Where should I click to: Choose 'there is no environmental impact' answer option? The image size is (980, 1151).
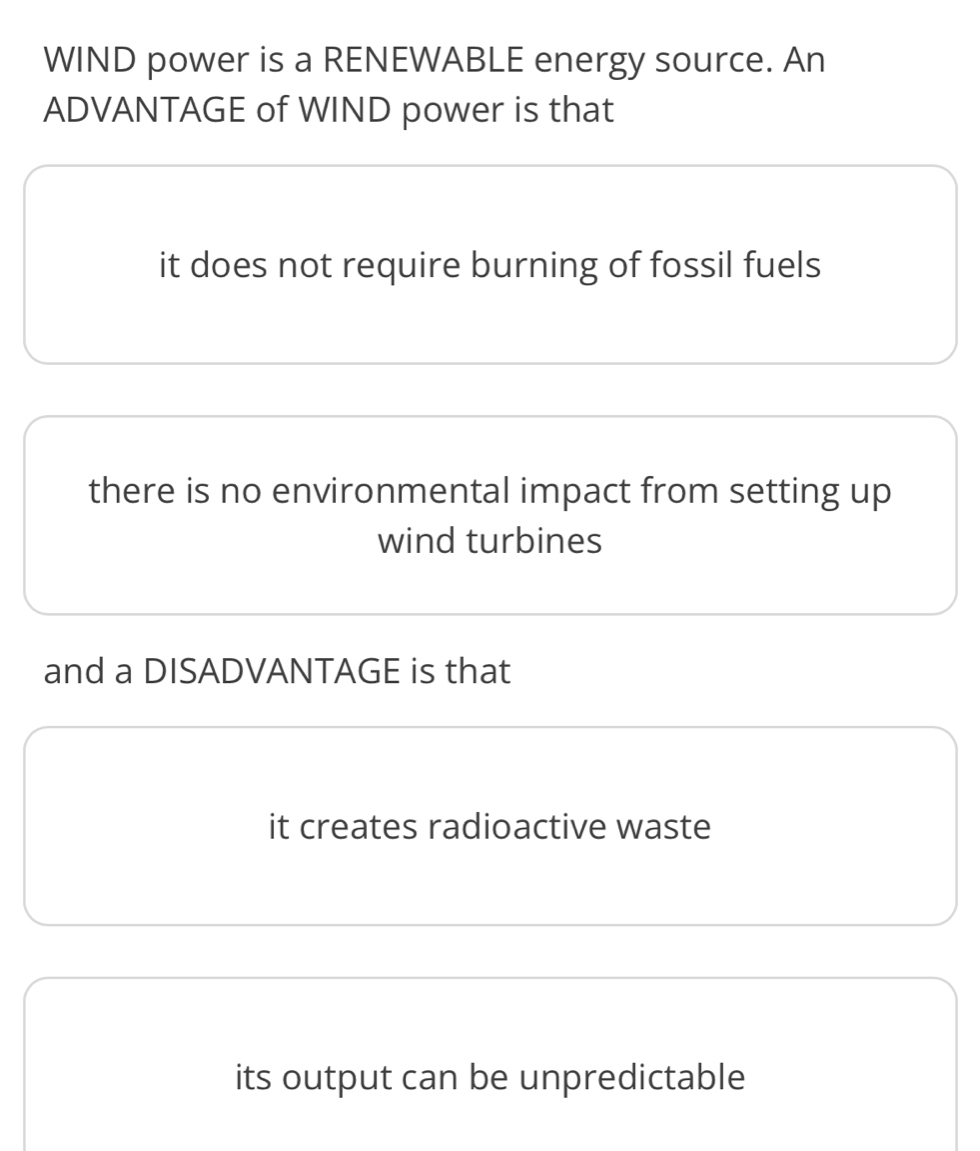(490, 516)
